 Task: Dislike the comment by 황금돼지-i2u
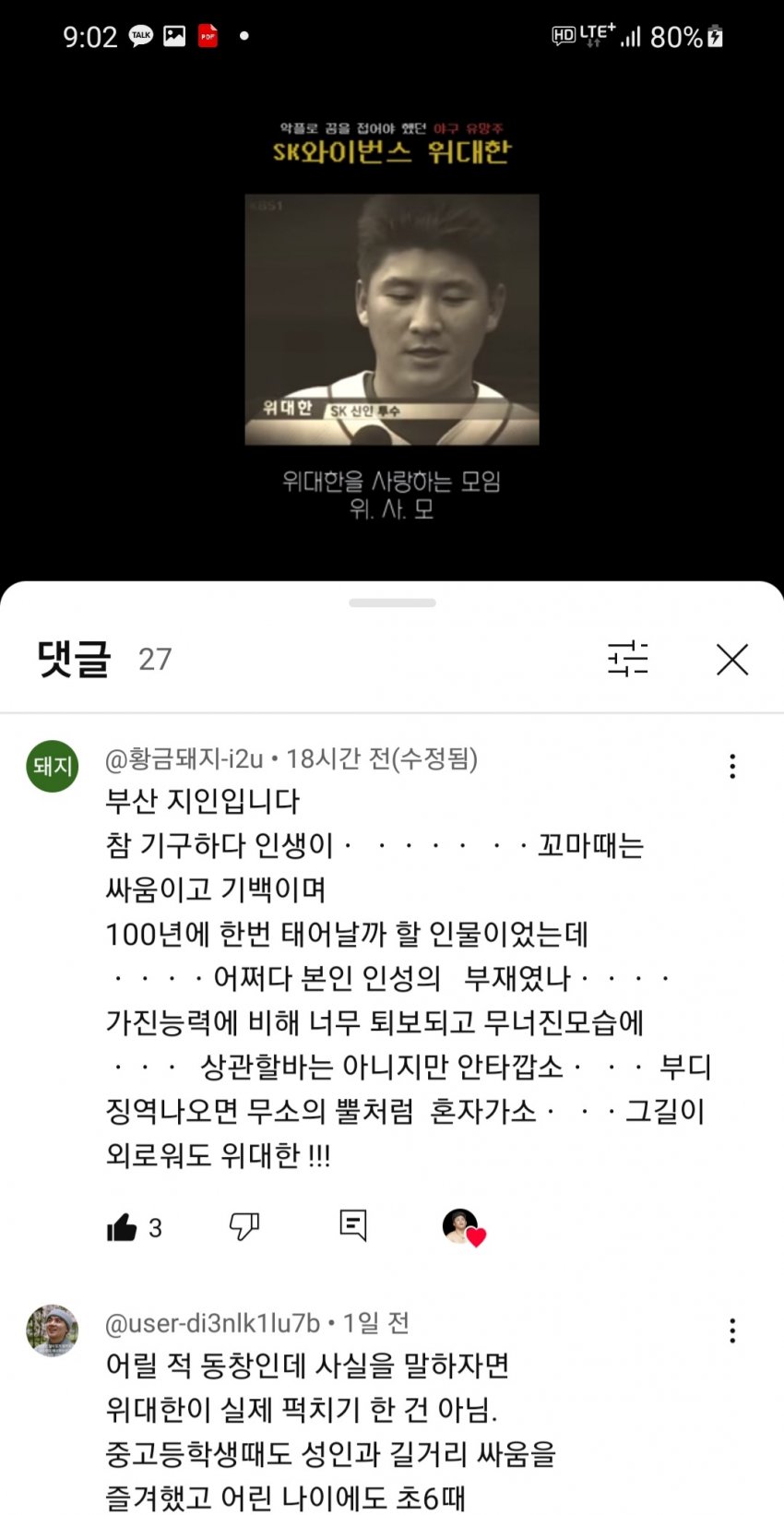244,1226
